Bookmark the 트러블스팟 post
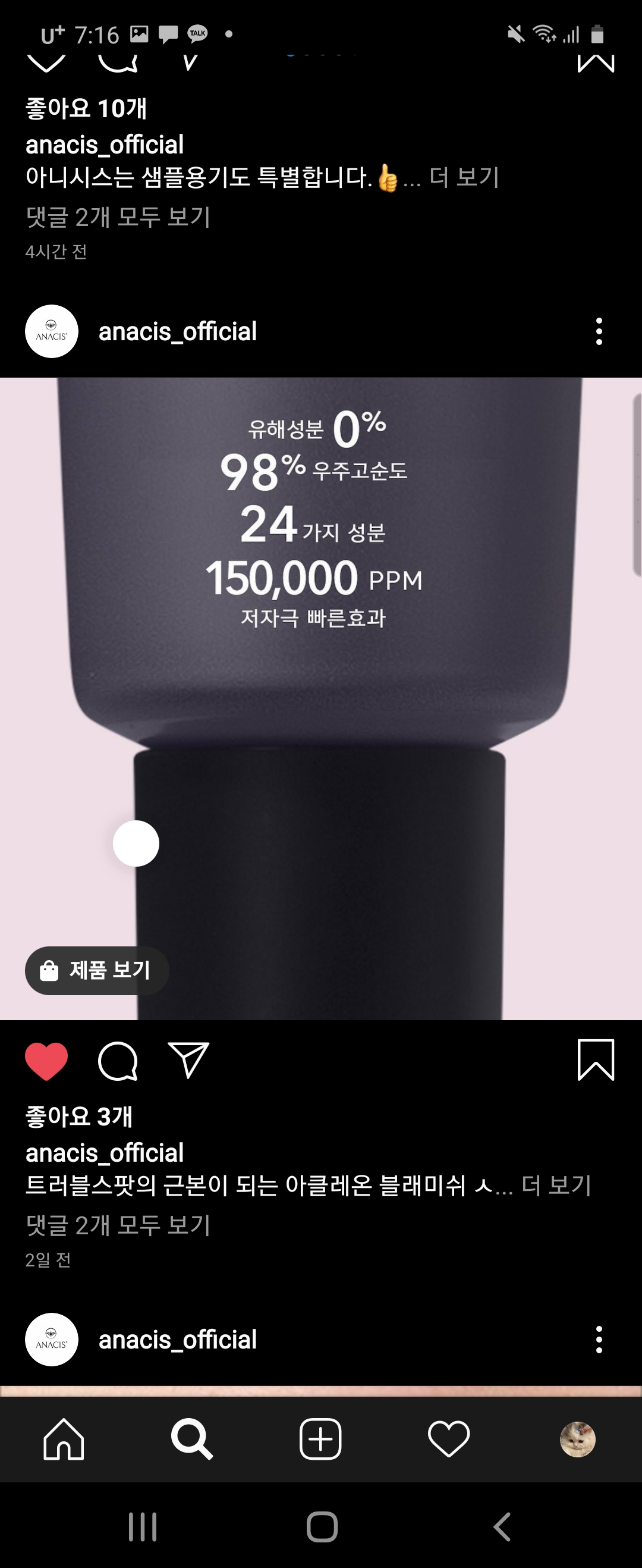This screenshot has width=642, height=1568. tap(595, 1061)
